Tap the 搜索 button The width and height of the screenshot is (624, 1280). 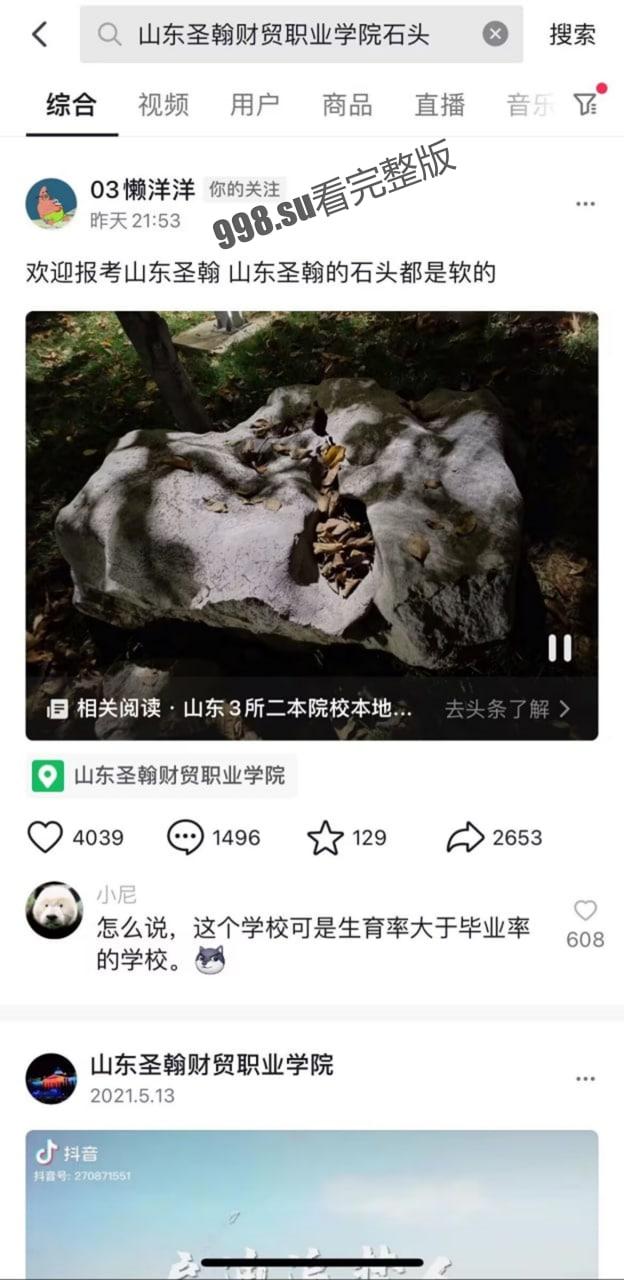[572, 34]
